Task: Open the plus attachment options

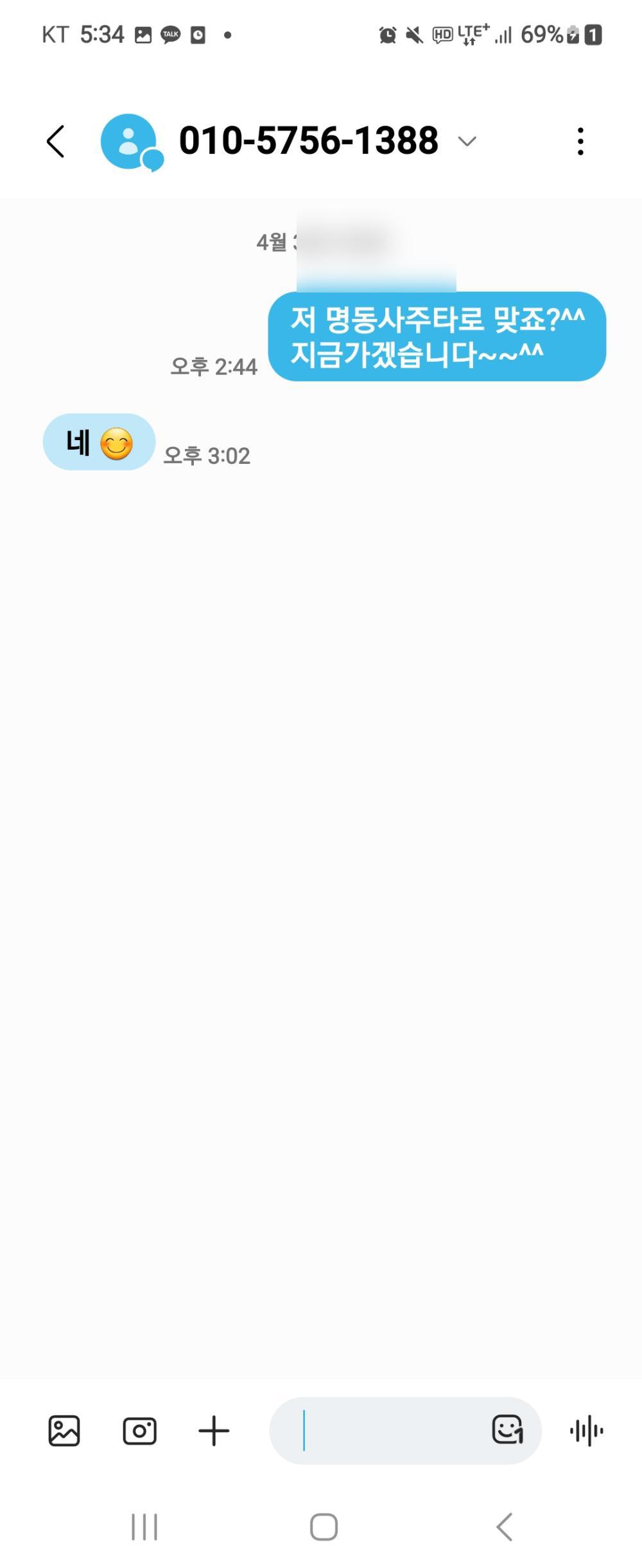Action: [214, 1430]
